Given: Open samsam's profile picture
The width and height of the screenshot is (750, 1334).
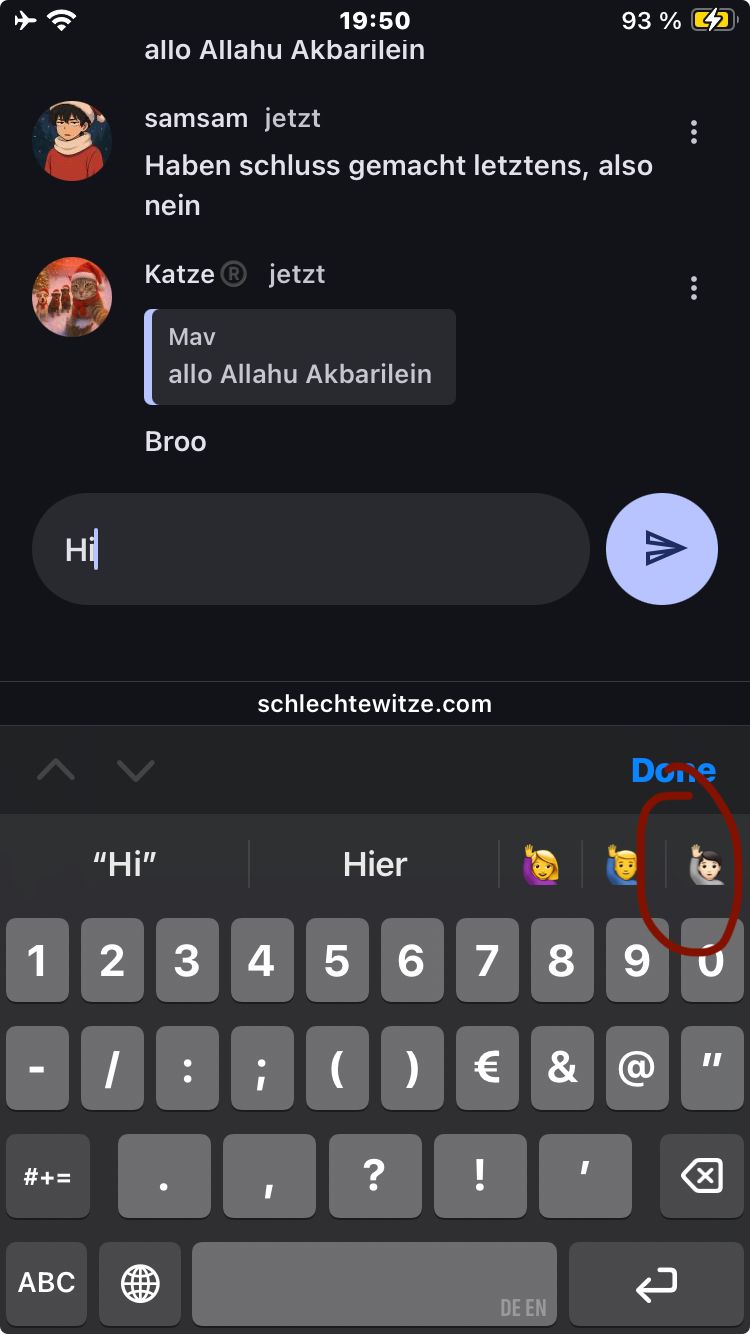Looking at the screenshot, I should tap(72, 140).
